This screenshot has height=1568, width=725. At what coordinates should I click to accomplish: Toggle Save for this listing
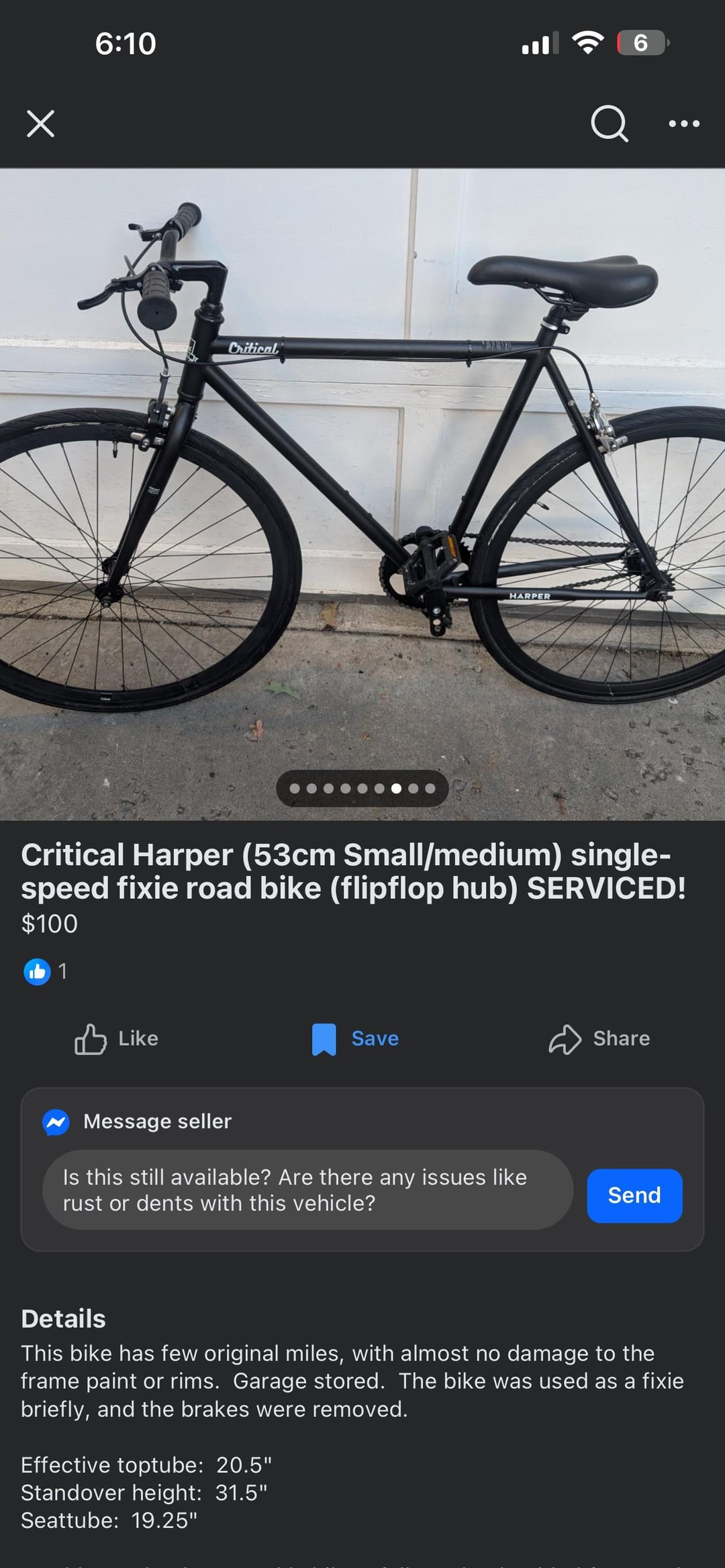coord(356,1038)
